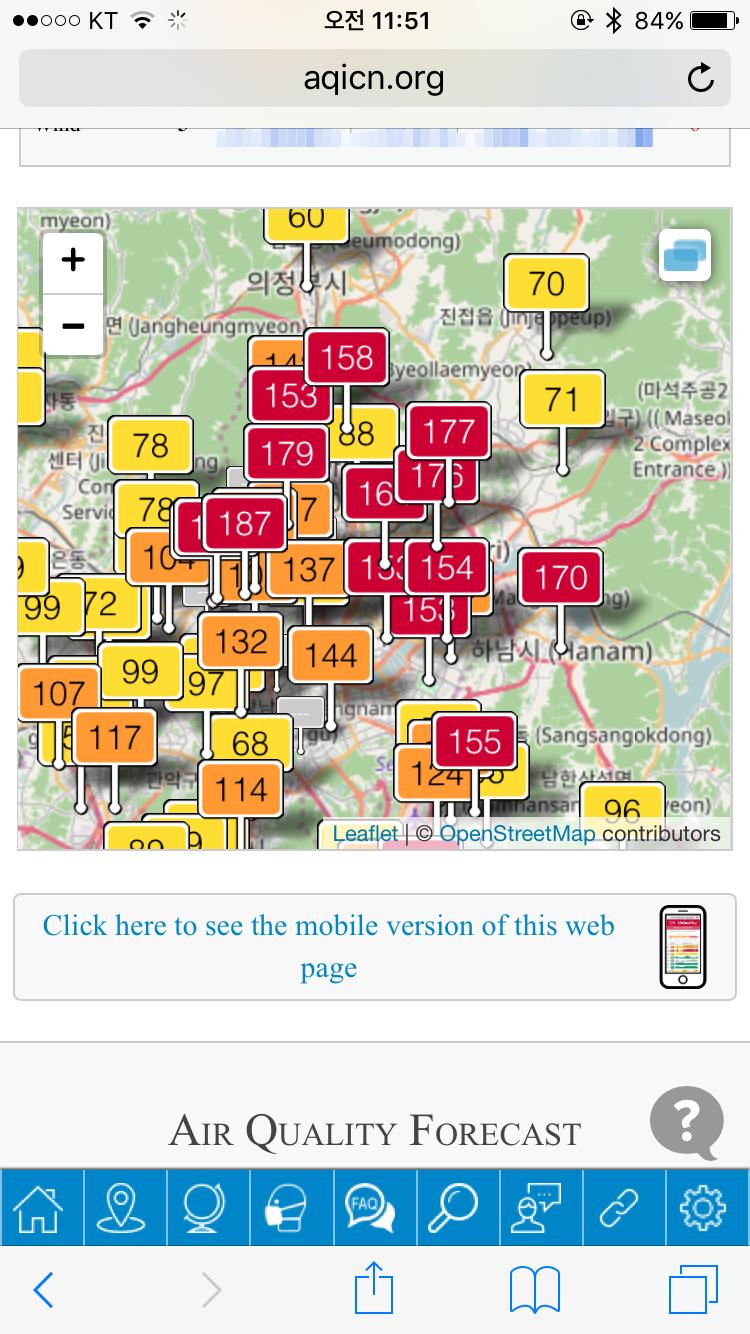Image resolution: width=750 pixels, height=1334 pixels.
Task: Zoom out on the air quality map
Action: [73, 325]
